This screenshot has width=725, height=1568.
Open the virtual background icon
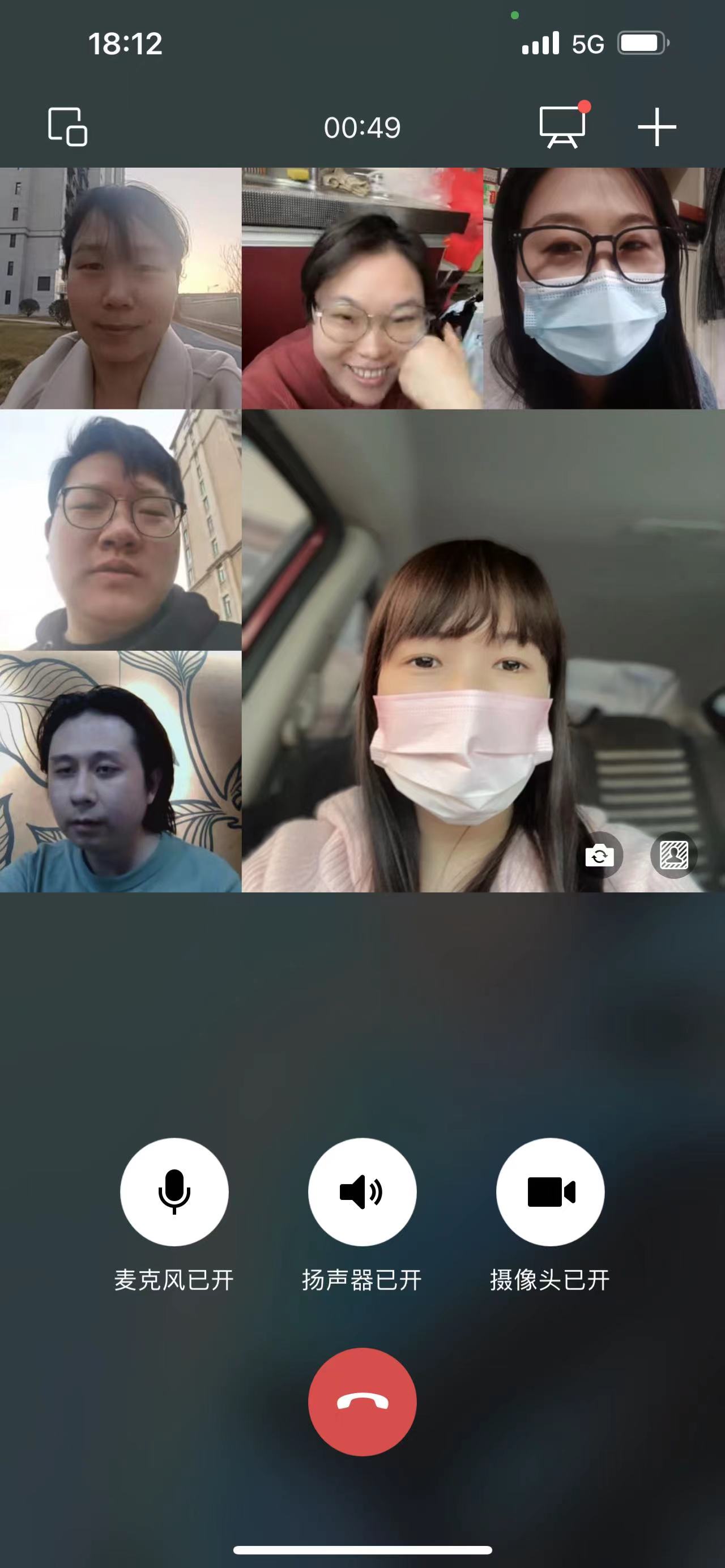pyautogui.click(x=674, y=856)
